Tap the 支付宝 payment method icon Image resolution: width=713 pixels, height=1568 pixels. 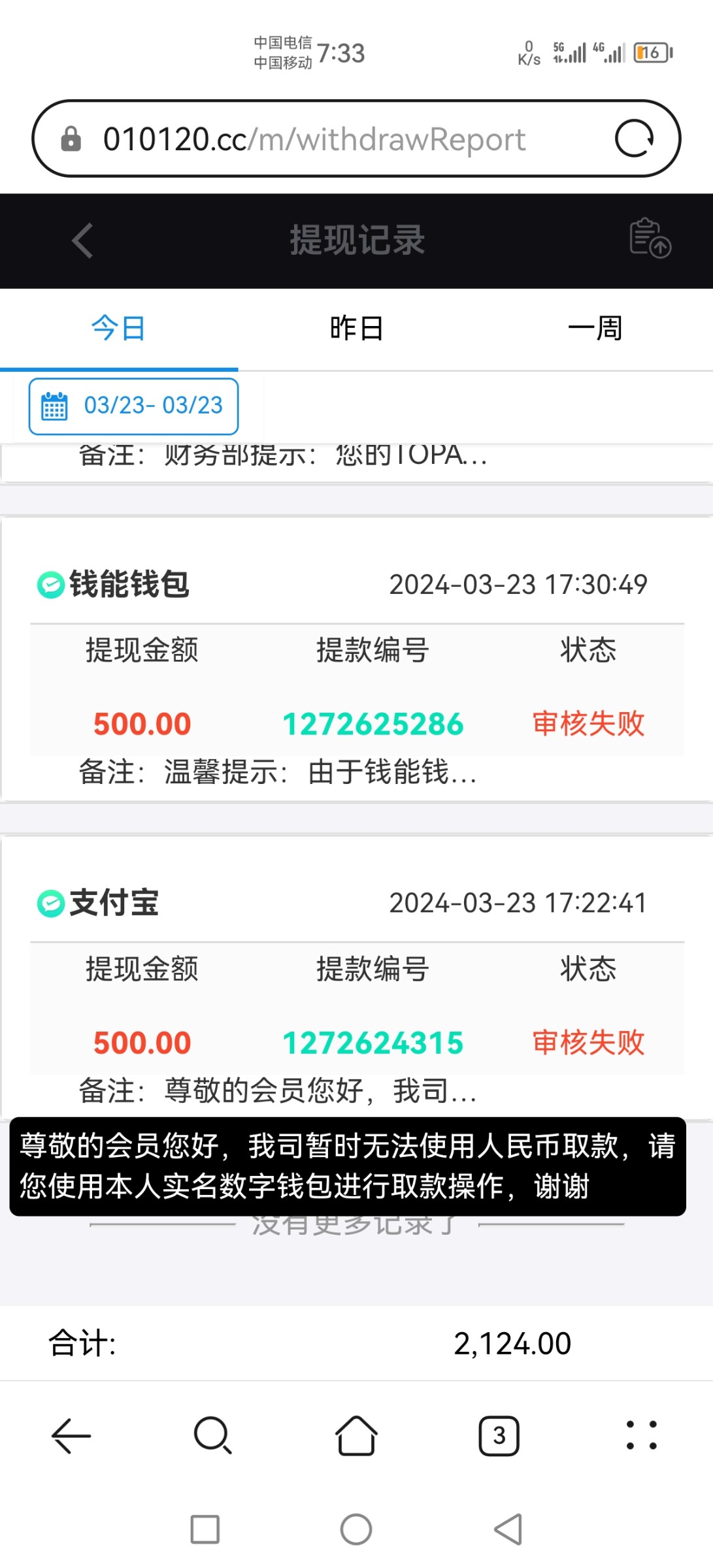50,903
